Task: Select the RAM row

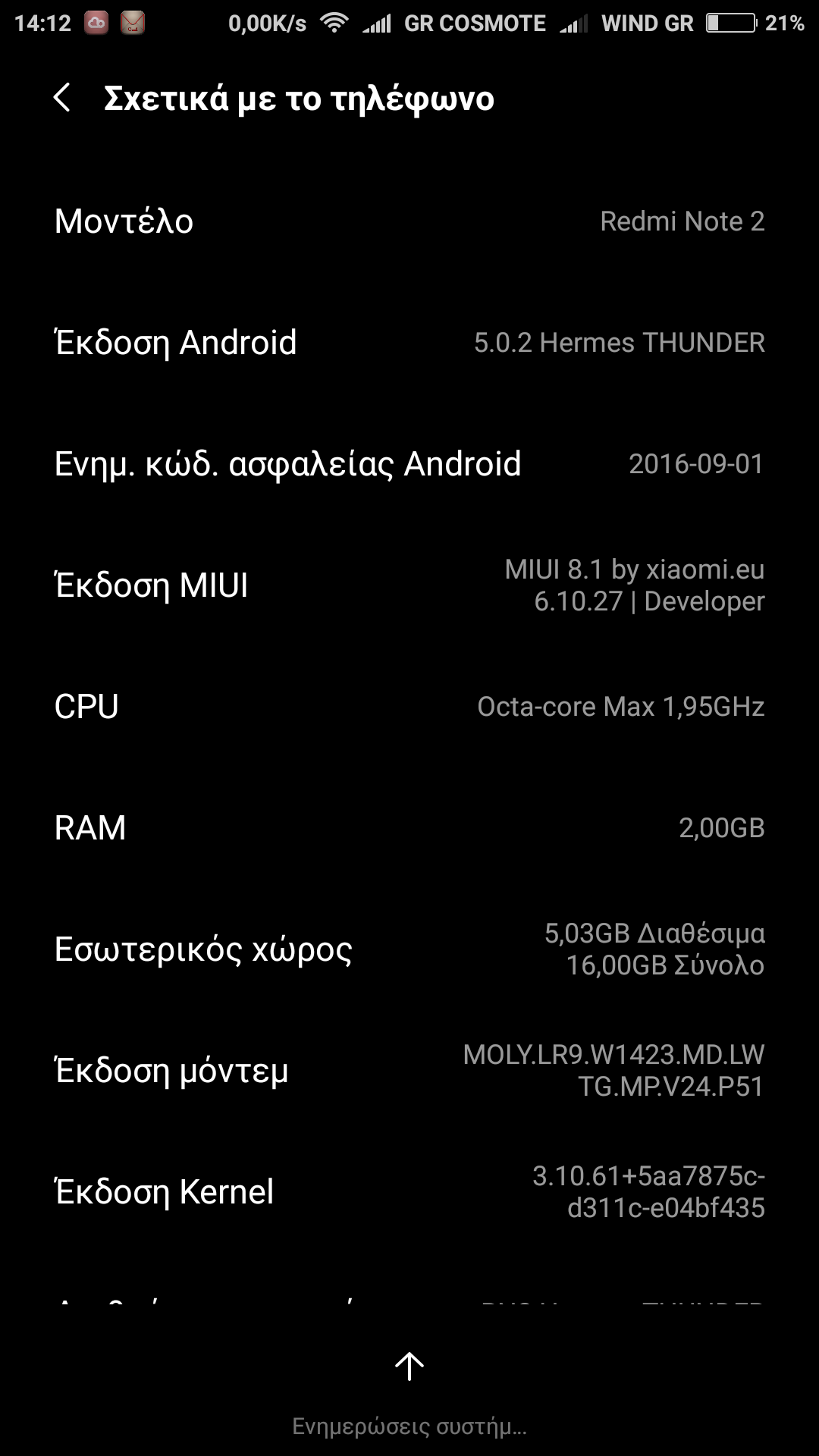Action: point(409,828)
